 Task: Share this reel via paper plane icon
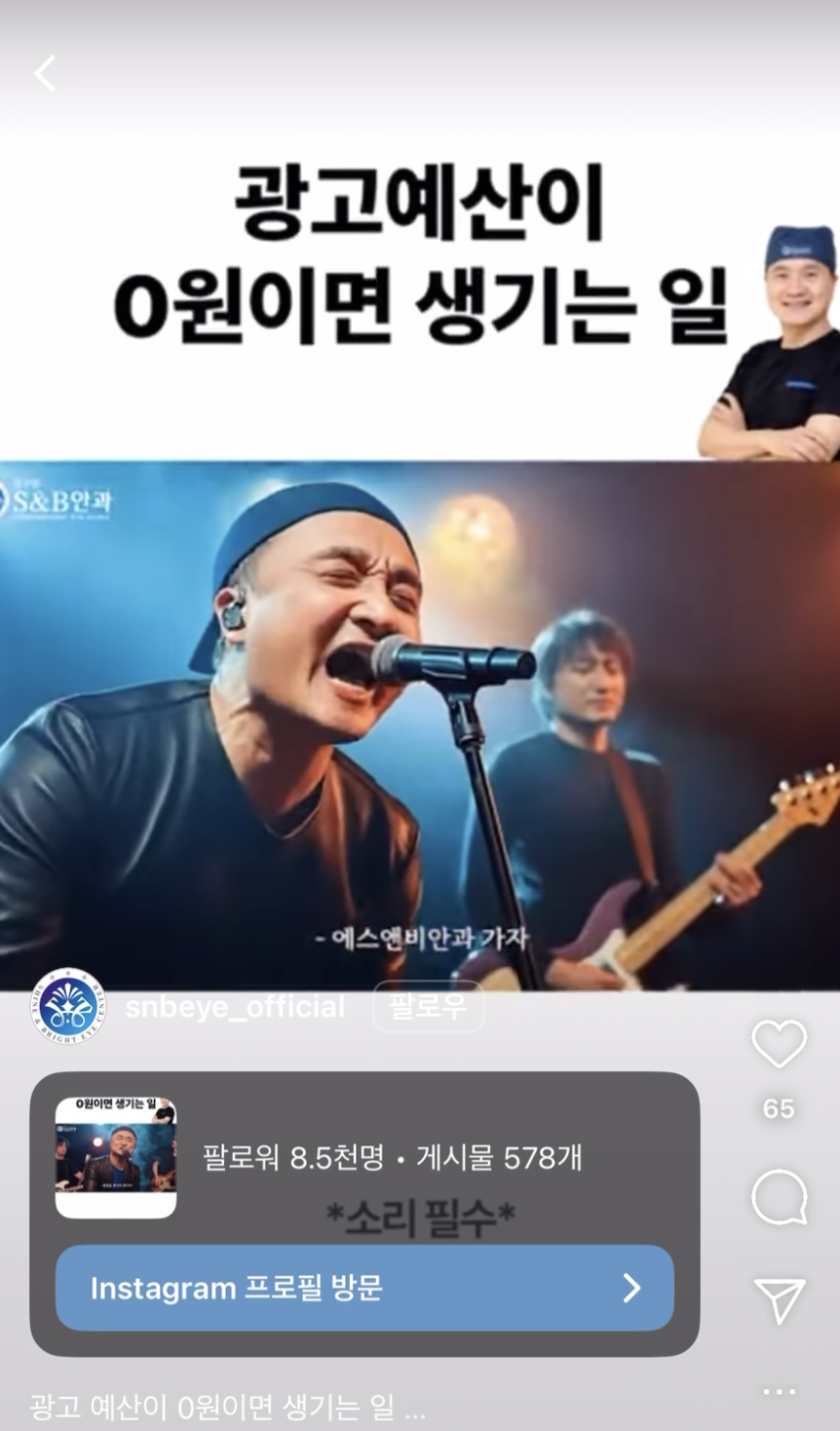pyautogui.click(x=780, y=1300)
